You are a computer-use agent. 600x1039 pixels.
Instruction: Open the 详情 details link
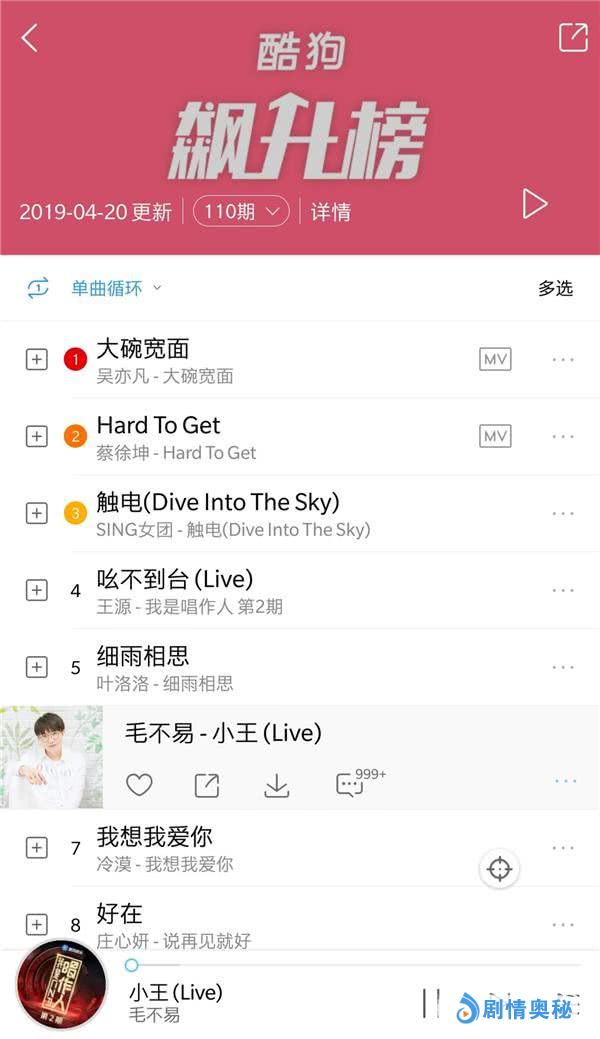pos(330,212)
